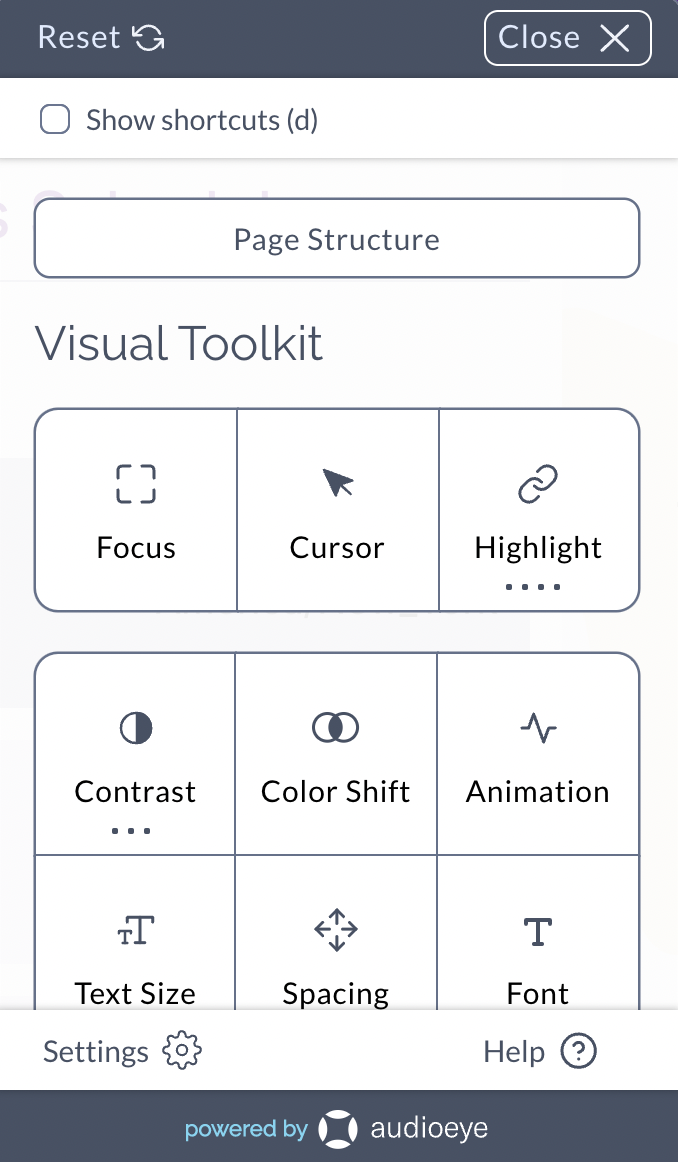Activate the Cursor tool
This screenshot has width=678, height=1162.
337,510
